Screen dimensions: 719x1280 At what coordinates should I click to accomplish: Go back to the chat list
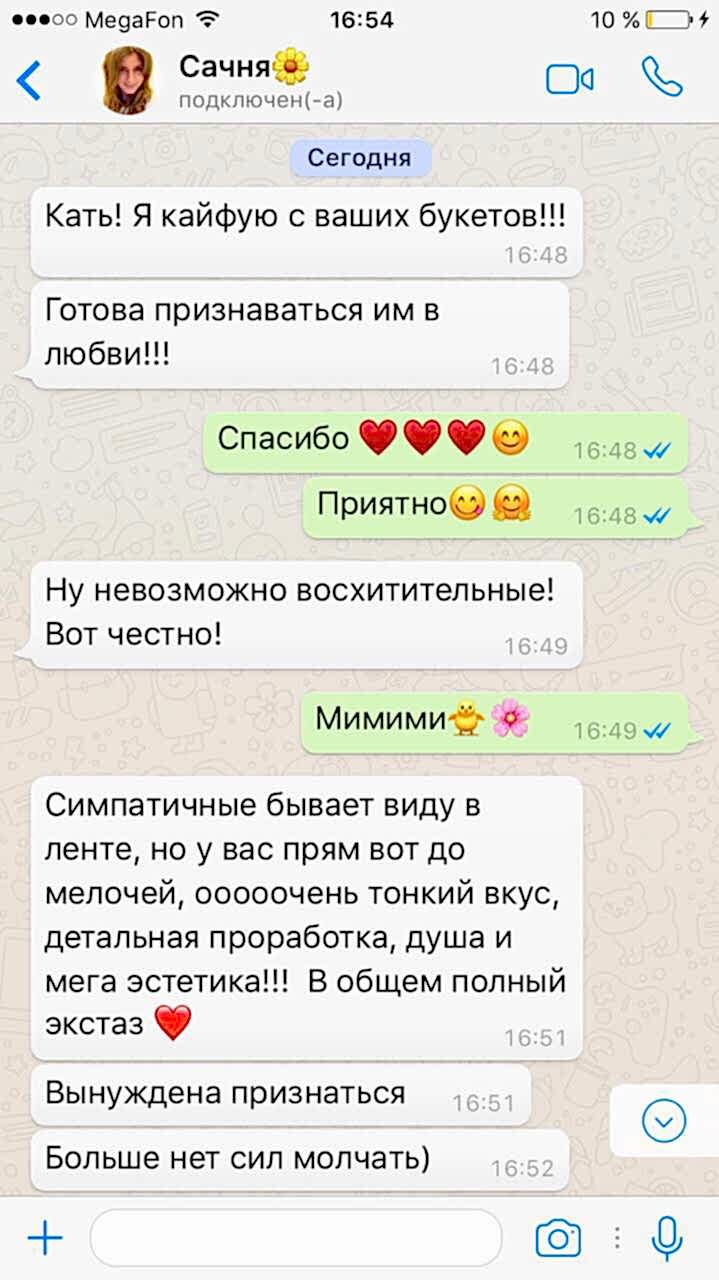click(29, 81)
